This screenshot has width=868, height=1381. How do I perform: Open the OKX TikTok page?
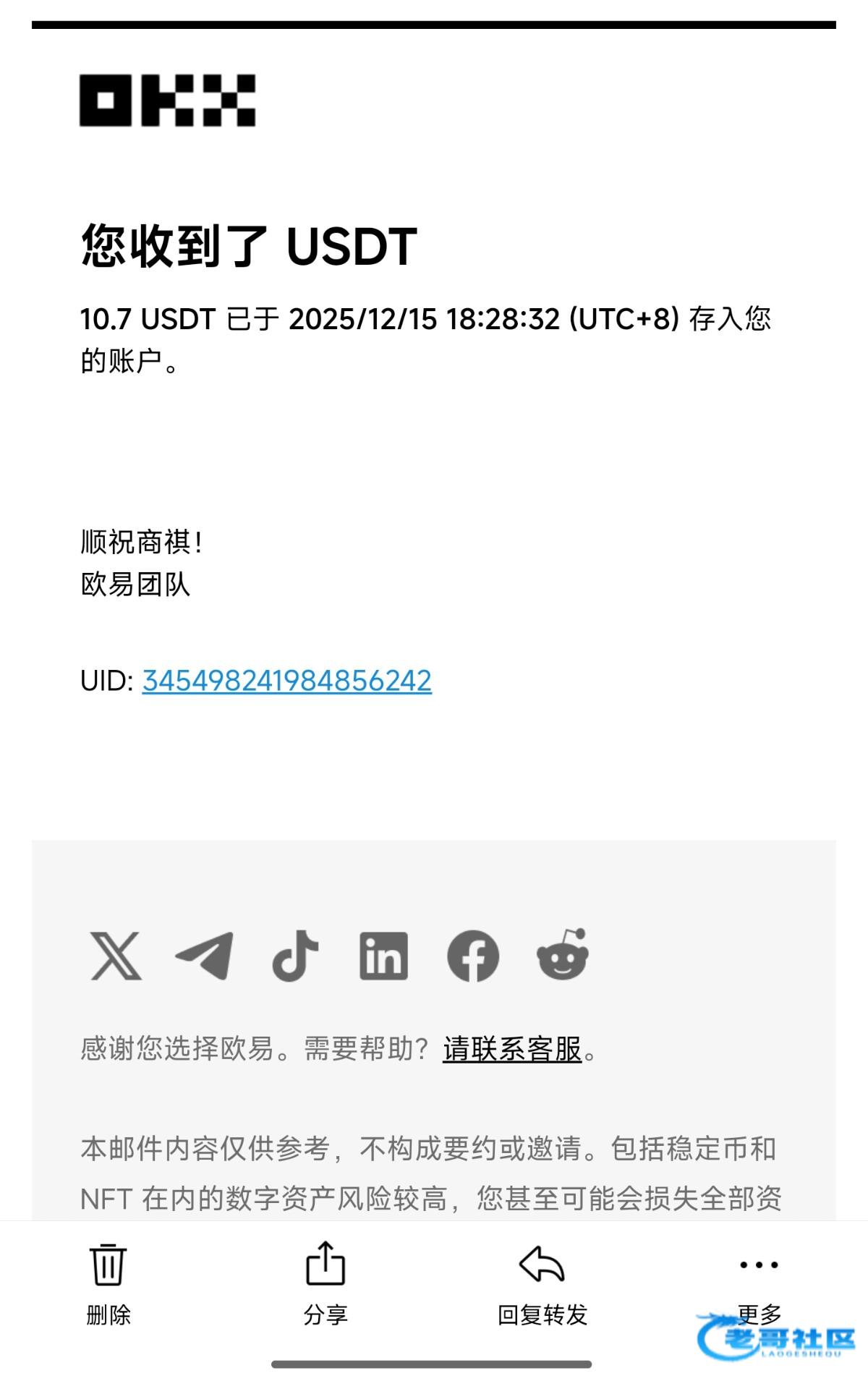point(295,956)
